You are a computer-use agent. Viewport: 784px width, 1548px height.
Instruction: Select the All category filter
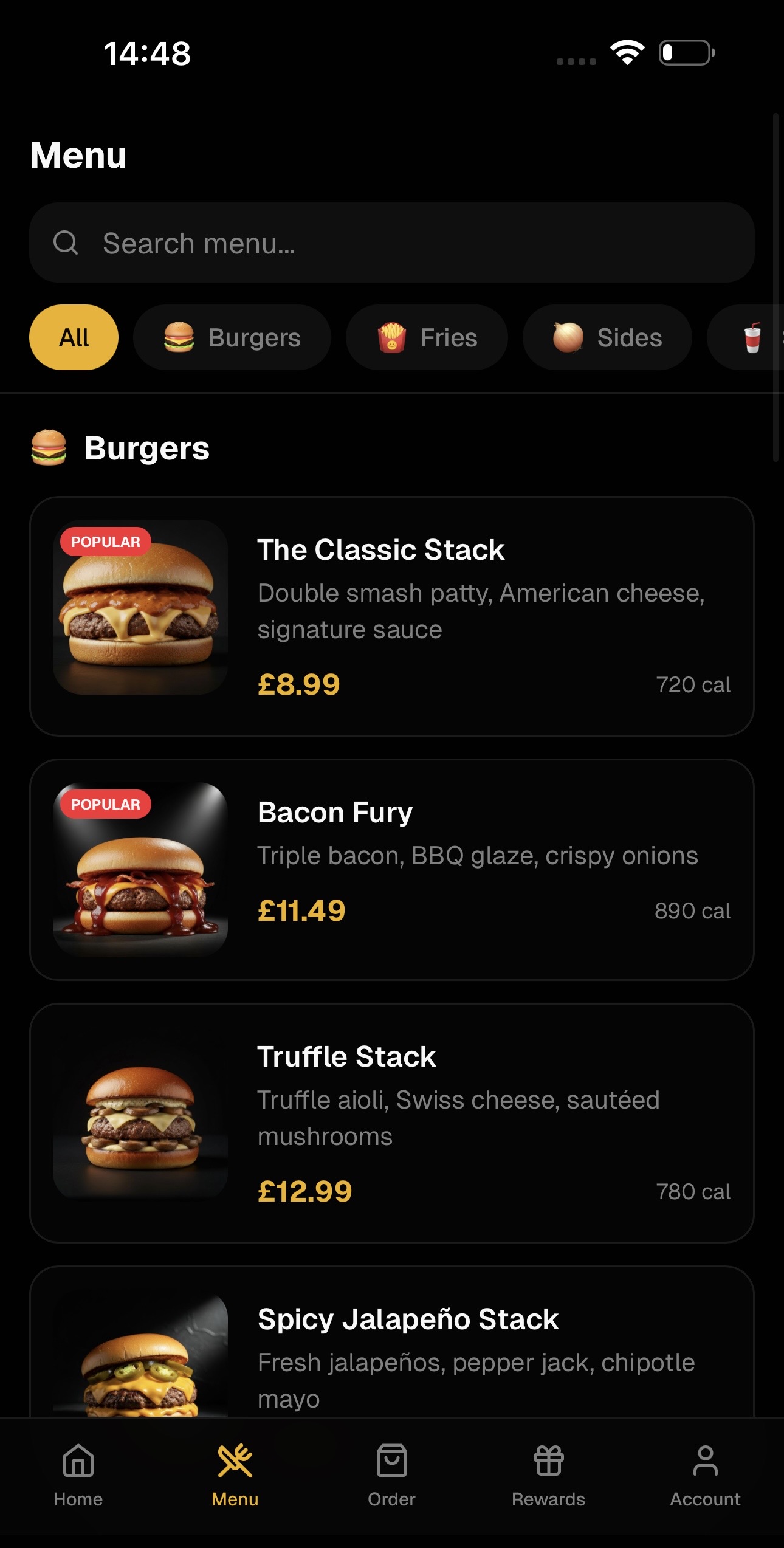pos(73,337)
